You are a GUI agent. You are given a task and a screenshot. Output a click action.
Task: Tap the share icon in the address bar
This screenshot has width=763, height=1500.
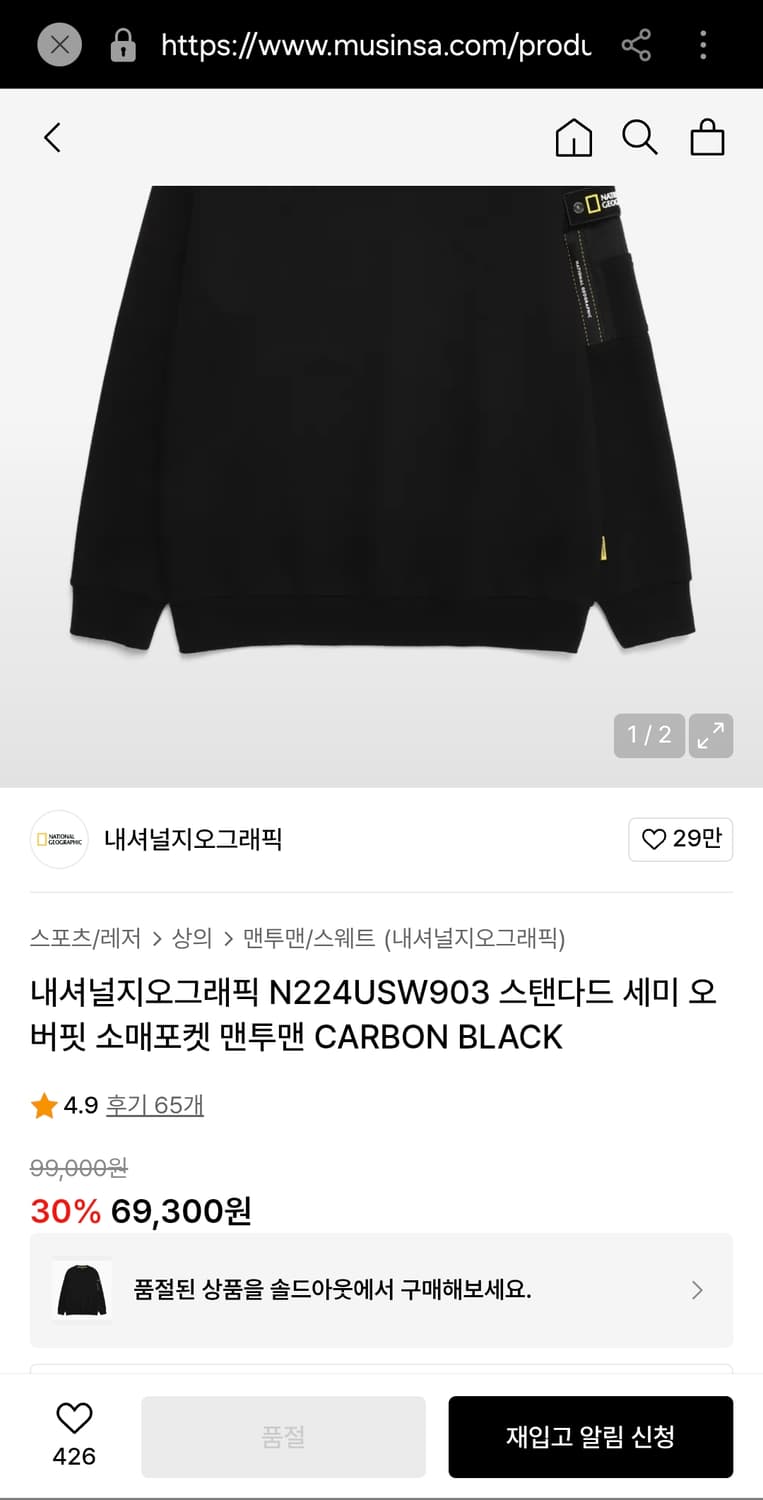click(x=637, y=43)
